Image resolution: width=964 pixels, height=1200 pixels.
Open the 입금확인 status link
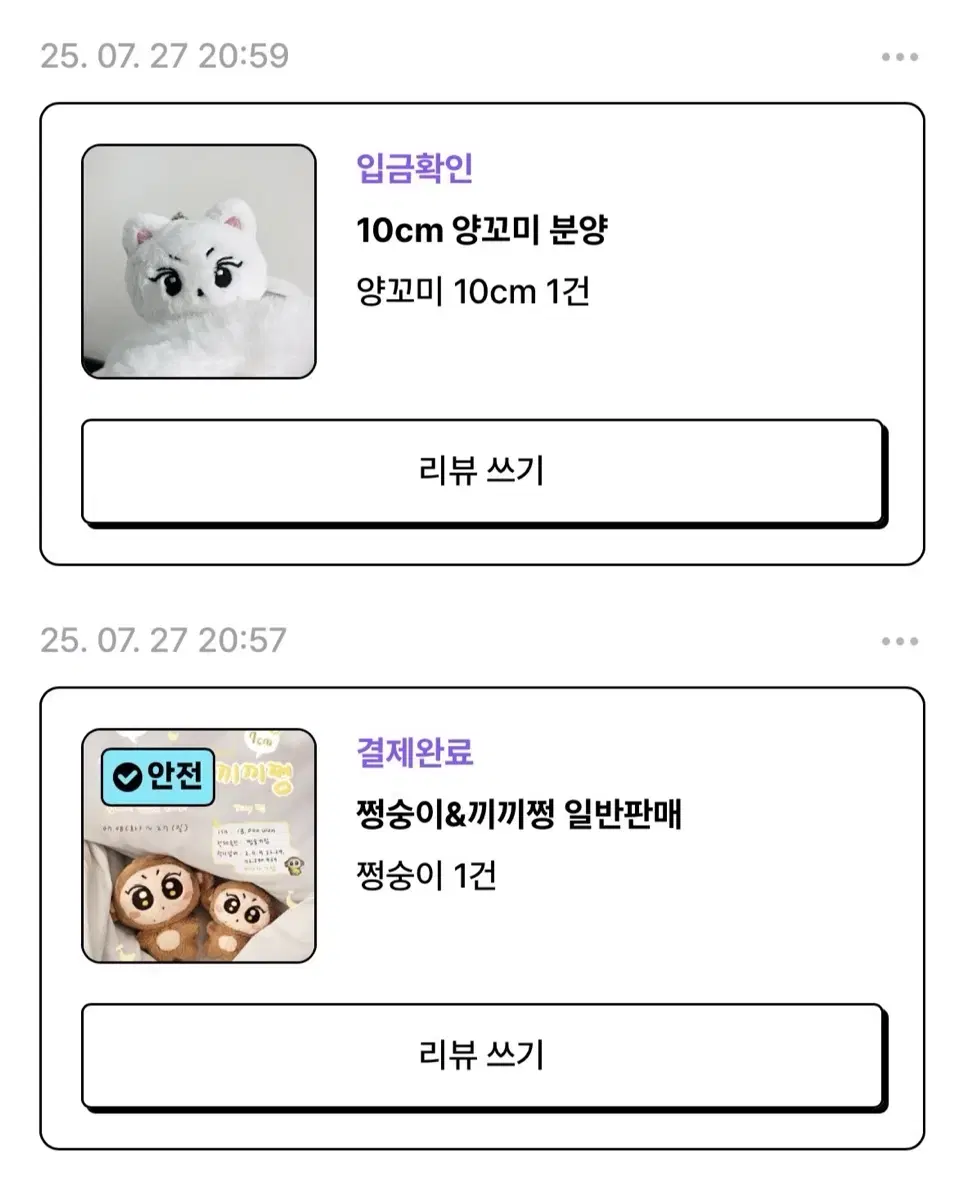[x=413, y=170]
